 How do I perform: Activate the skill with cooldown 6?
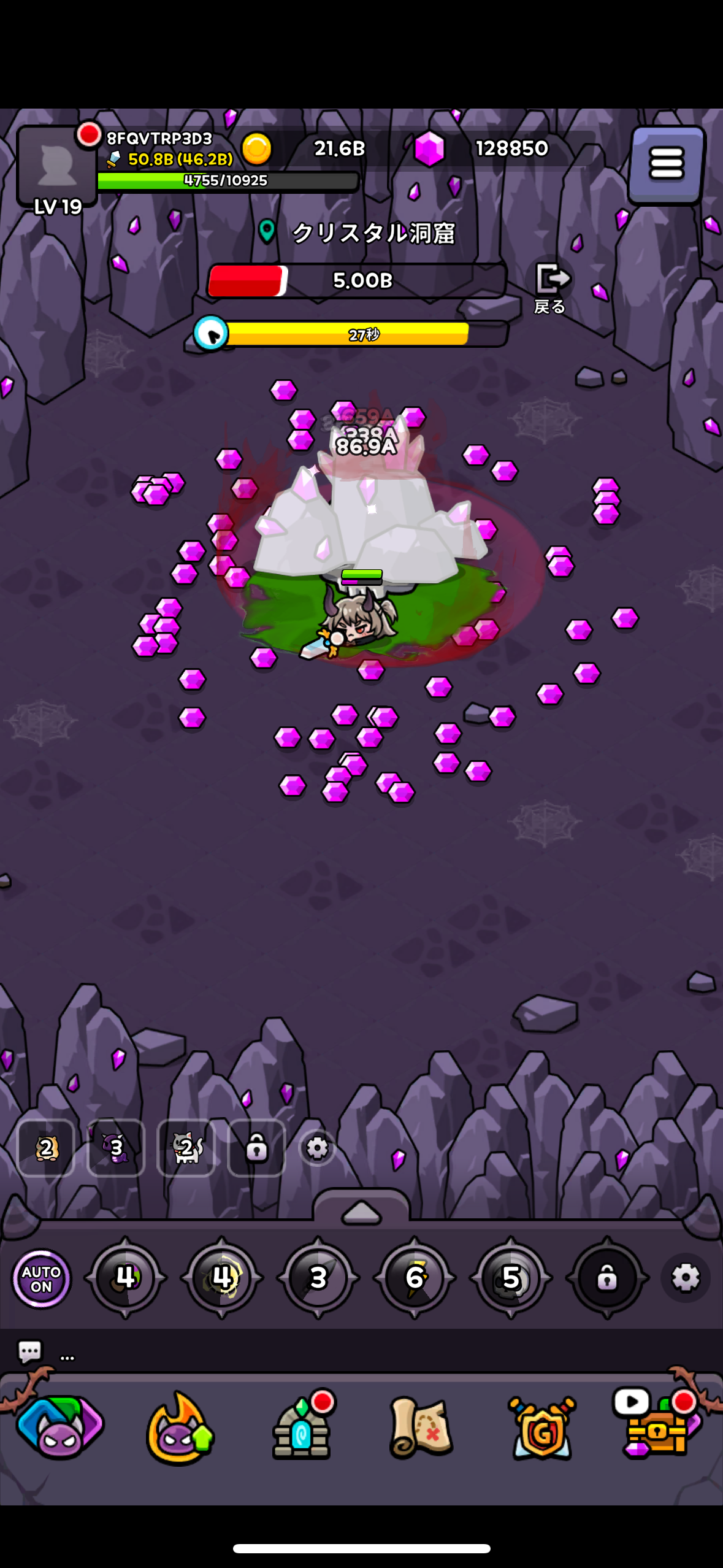(x=415, y=1278)
